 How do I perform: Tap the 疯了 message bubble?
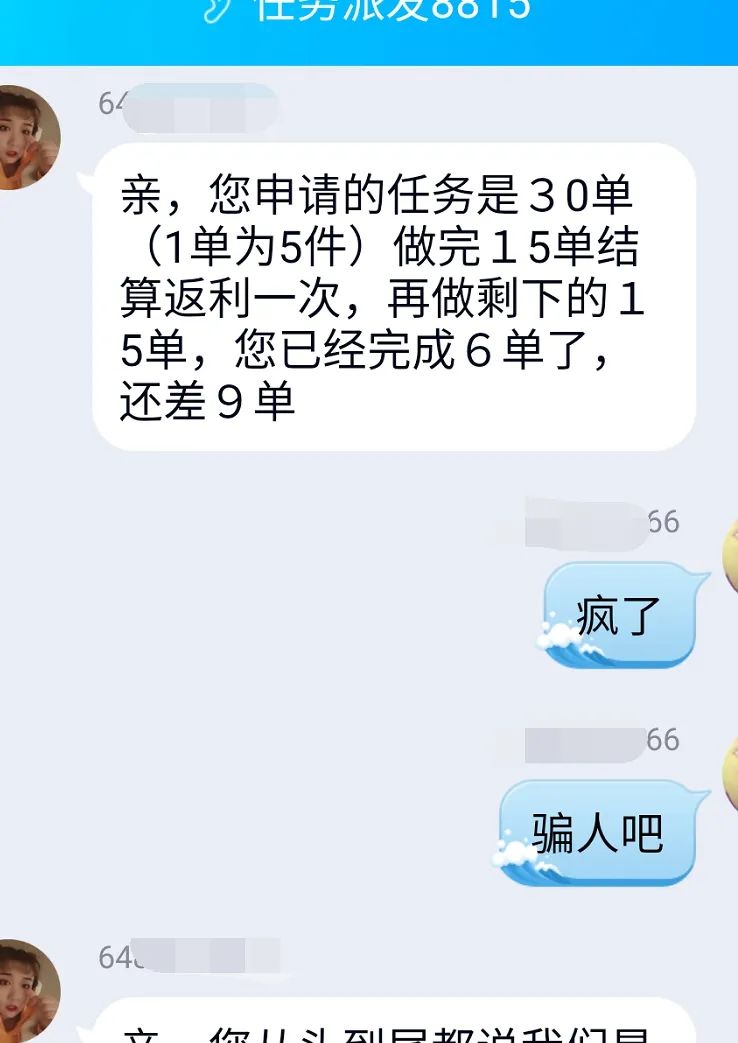(620, 612)
